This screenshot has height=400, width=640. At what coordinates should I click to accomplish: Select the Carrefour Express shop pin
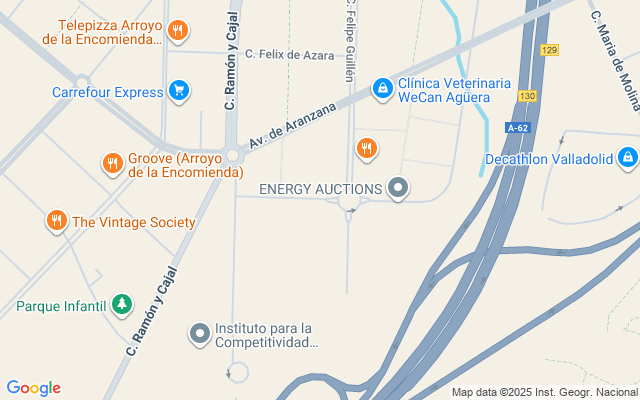[179, 92]
